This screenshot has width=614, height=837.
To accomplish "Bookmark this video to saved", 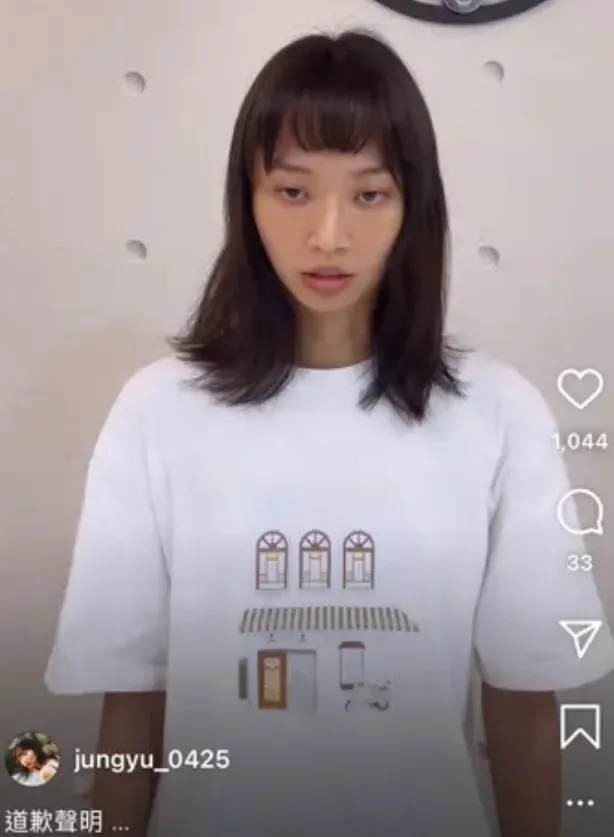I will click(x=580, y=726).
